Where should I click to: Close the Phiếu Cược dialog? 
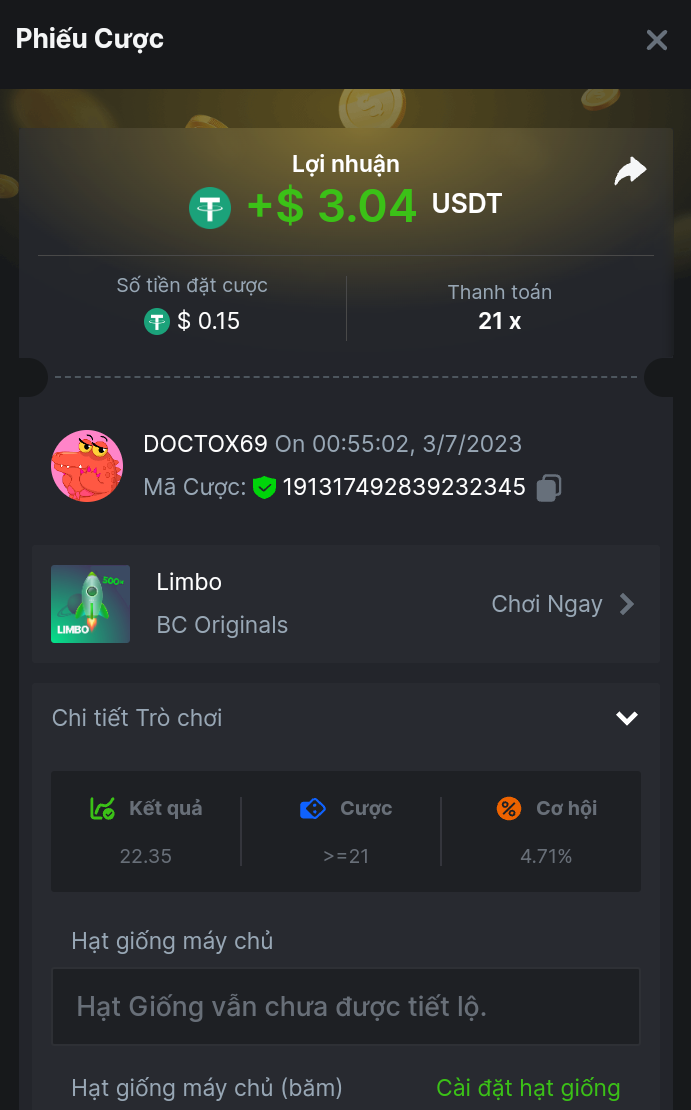coord(656,40)
